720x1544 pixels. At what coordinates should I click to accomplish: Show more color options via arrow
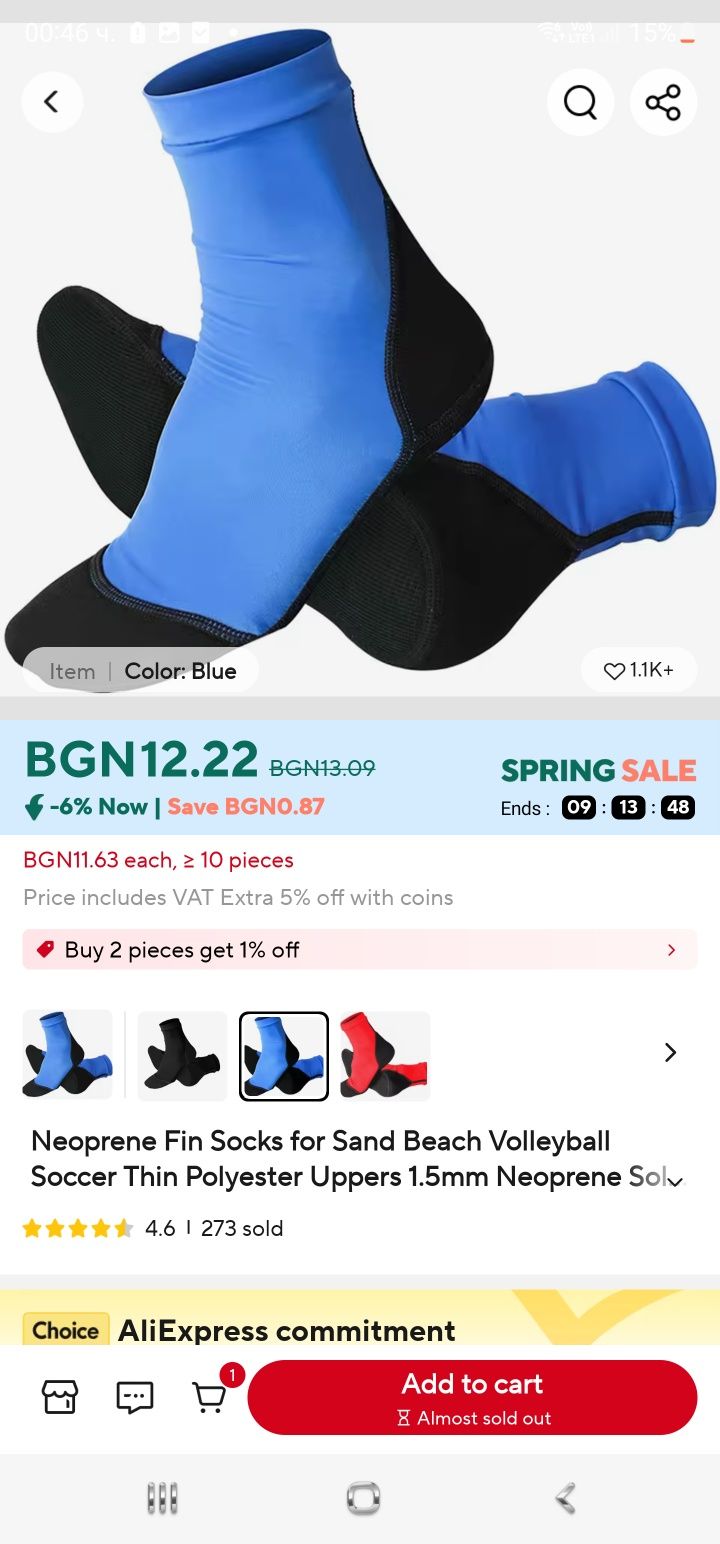click(x=670, y=1053)
